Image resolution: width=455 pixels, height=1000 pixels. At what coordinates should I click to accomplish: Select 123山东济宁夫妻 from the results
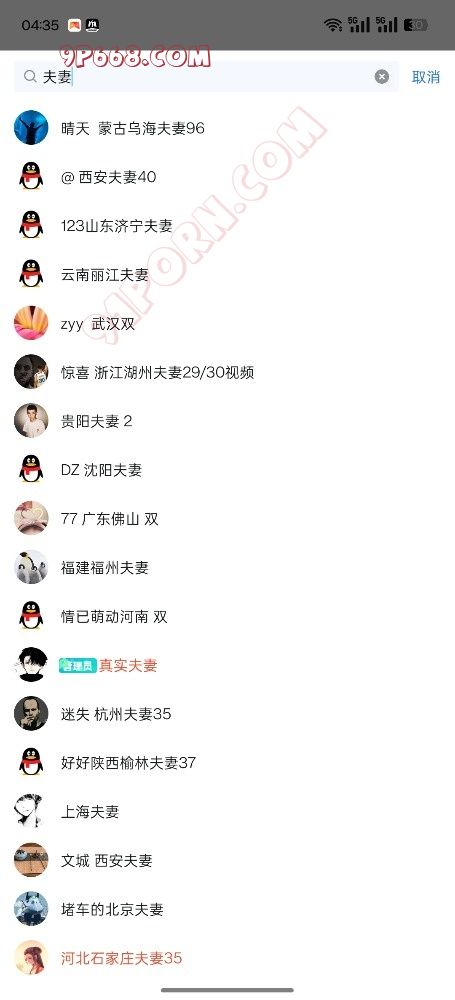coord(227,226)
